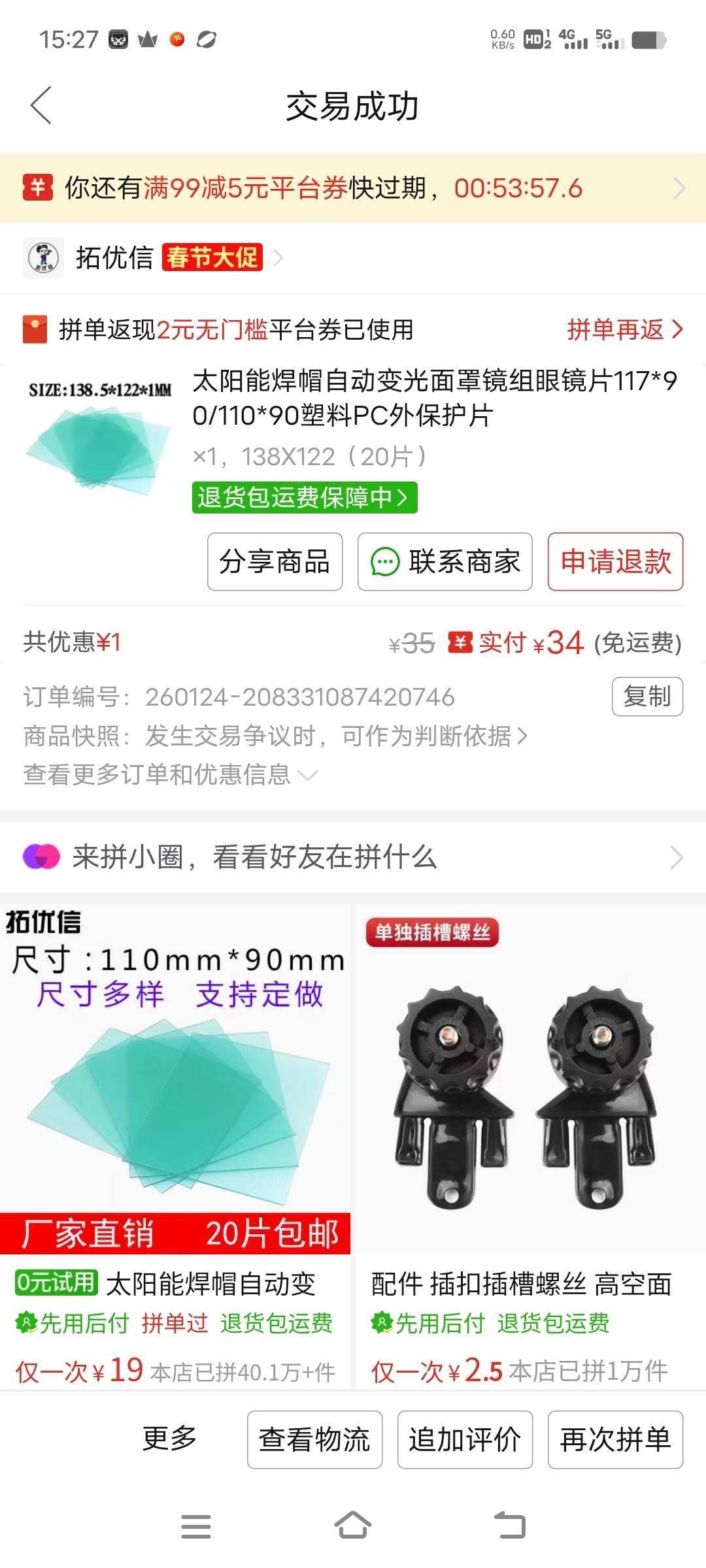Screen dimensions: 706x1568
Task: Go to the system home screen
Action: (353, 1526)
